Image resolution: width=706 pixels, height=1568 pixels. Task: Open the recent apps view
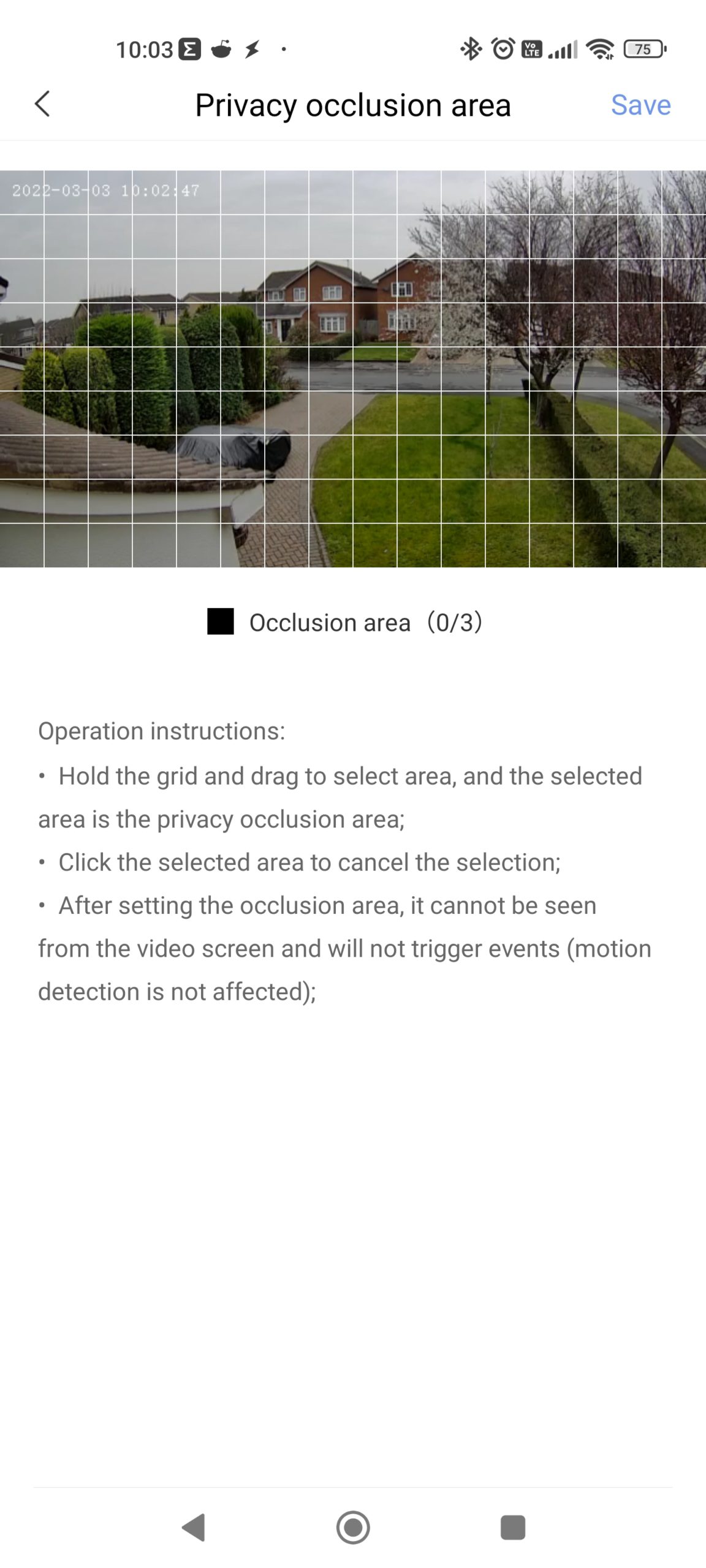tap(513, 1527)
